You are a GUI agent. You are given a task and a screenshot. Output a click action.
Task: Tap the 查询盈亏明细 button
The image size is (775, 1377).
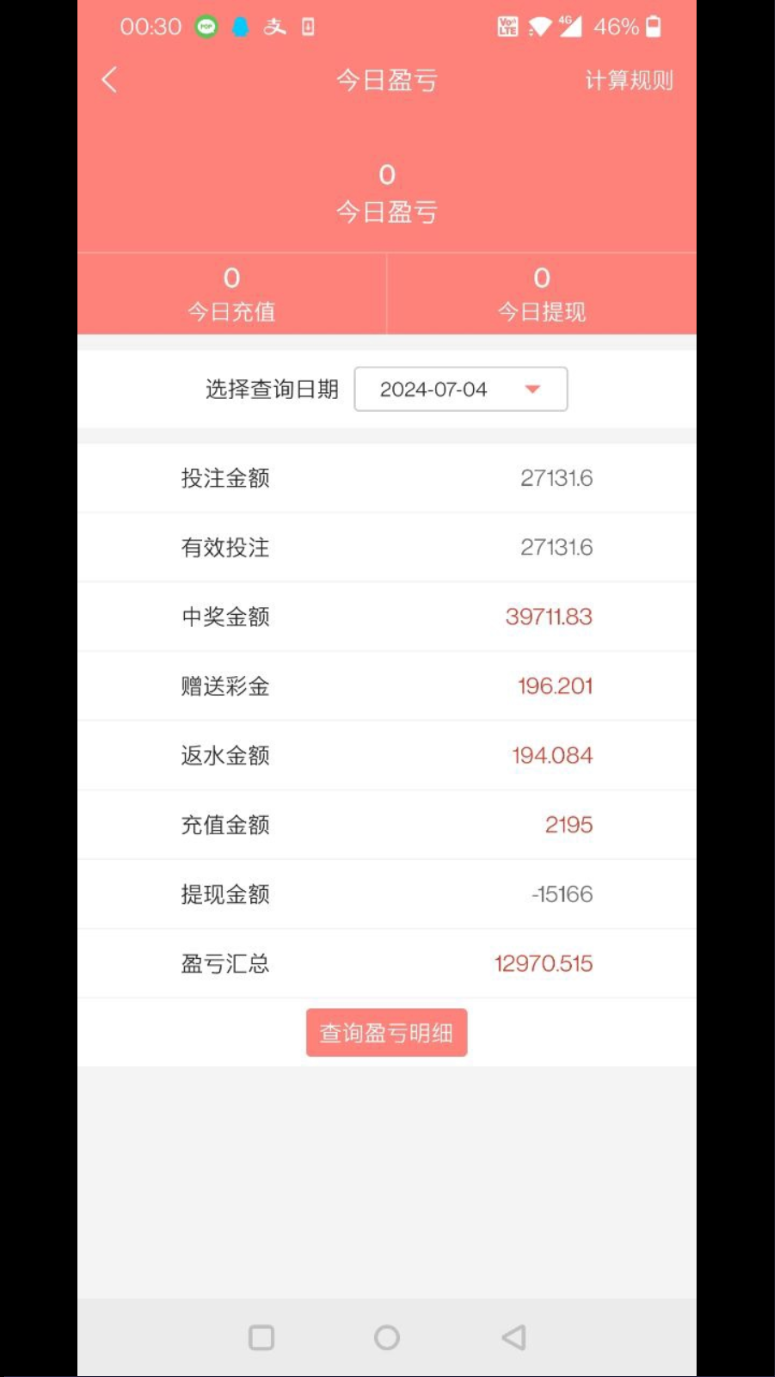387,1033
